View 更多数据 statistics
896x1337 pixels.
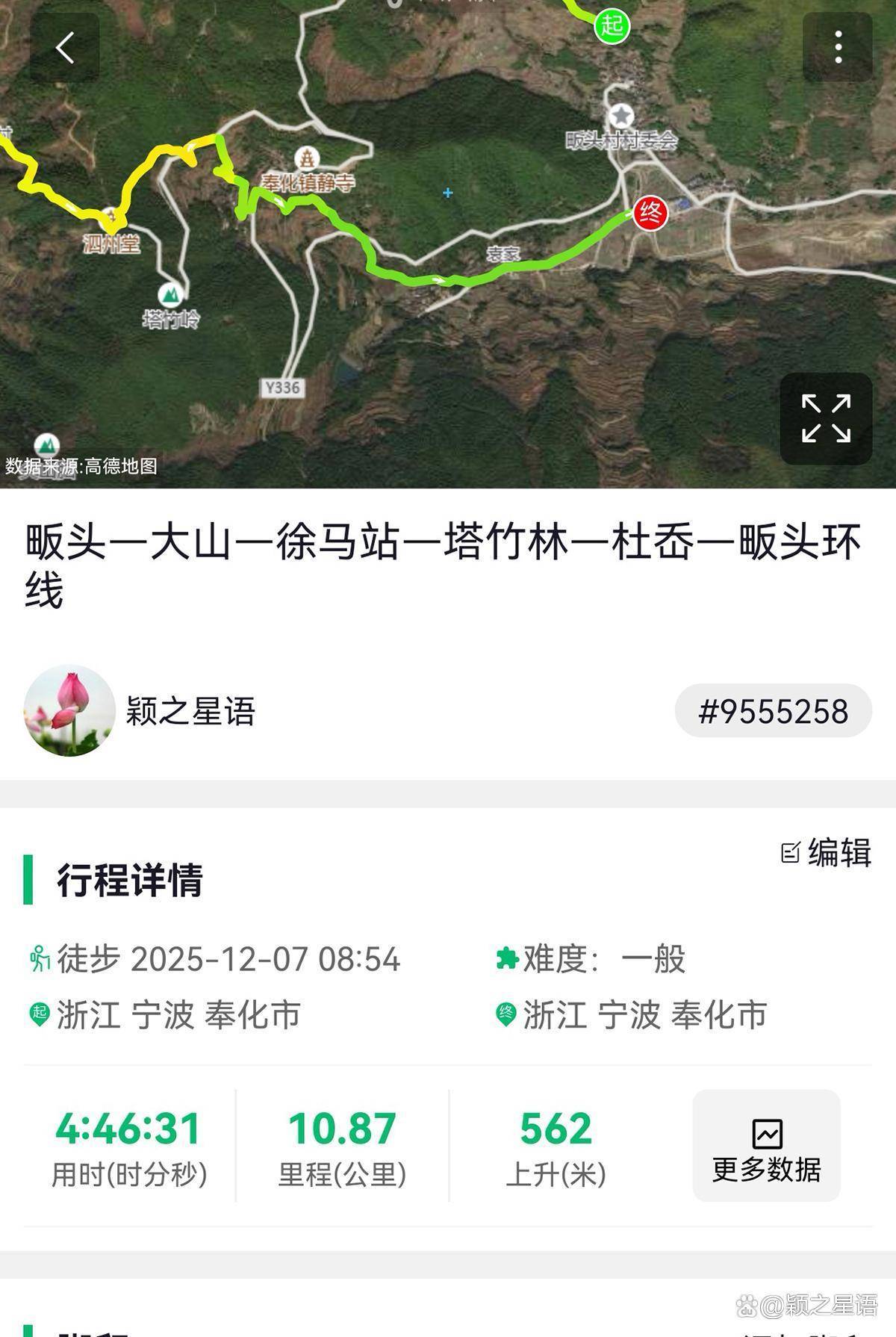click(766, 1145)
